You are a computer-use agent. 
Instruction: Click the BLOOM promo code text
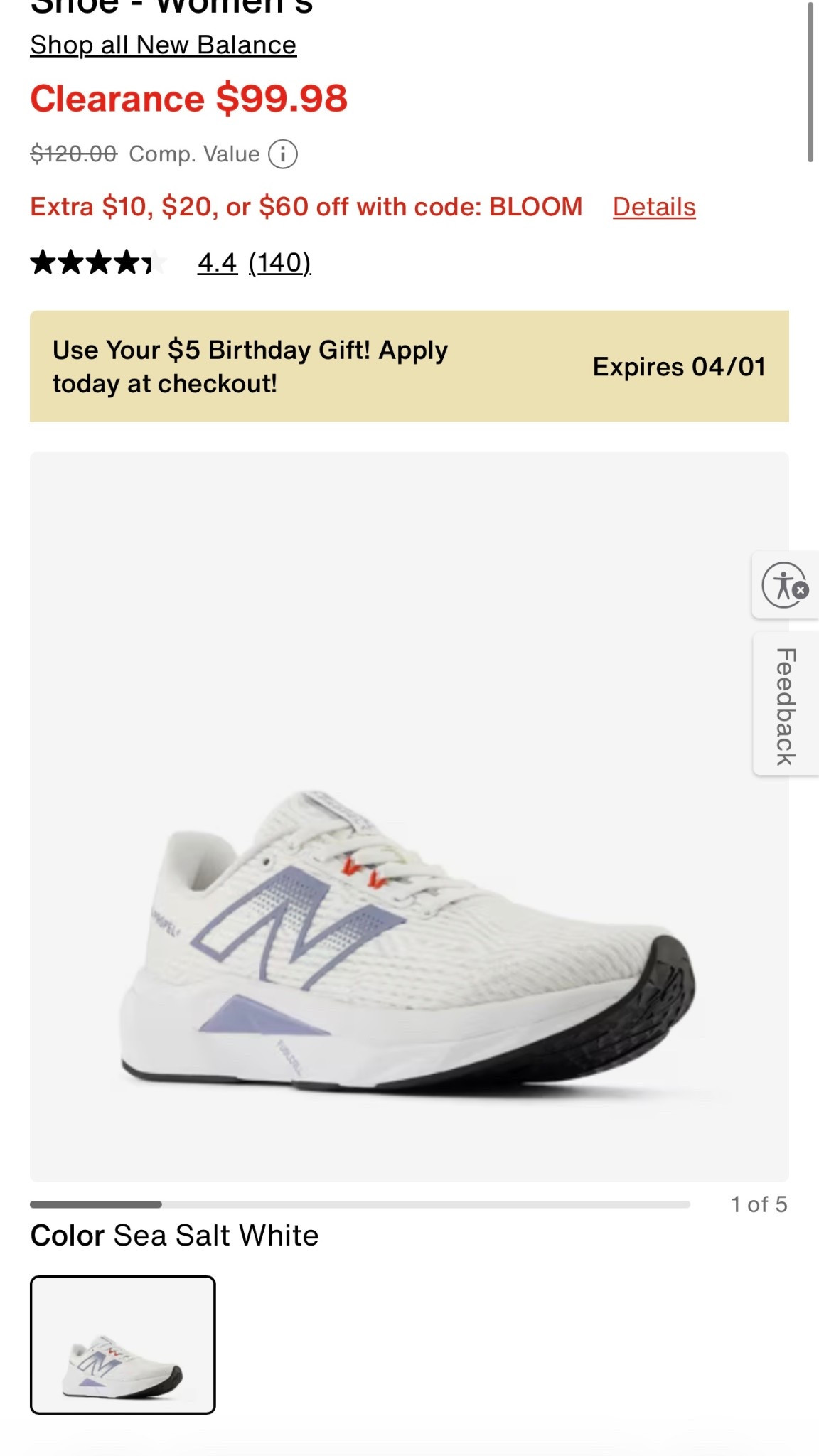(x=534, y=207)
